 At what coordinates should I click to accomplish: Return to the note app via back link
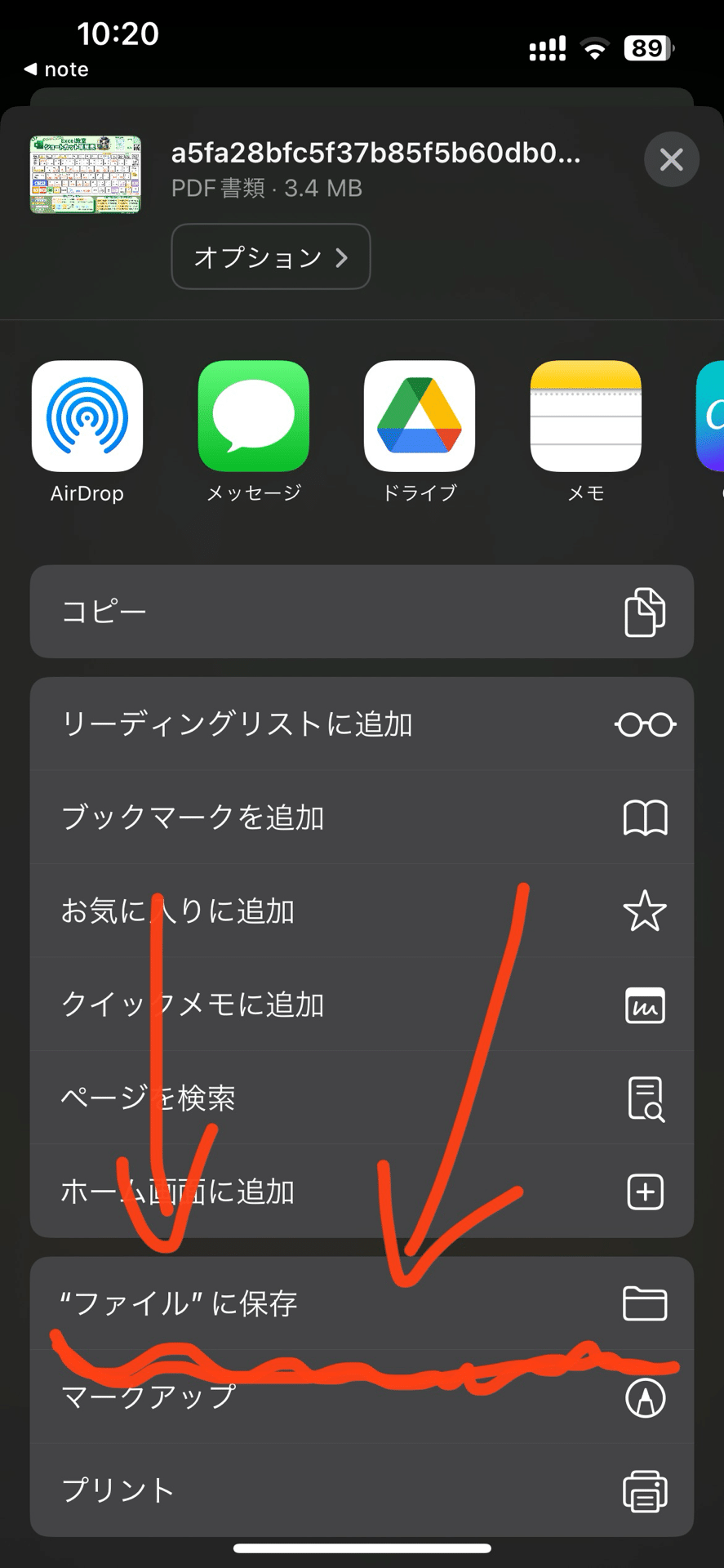pyautogui.click(x=57, y=69)
